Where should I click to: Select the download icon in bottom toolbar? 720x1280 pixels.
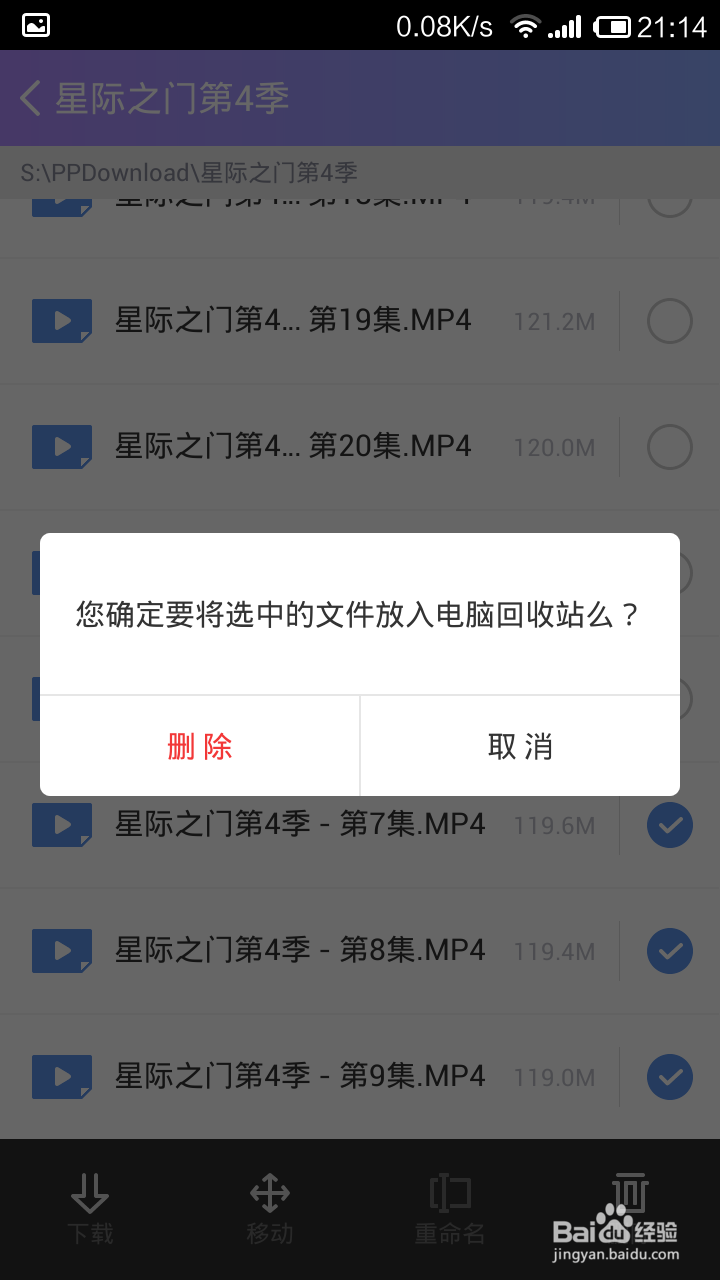coord(90,1205)
